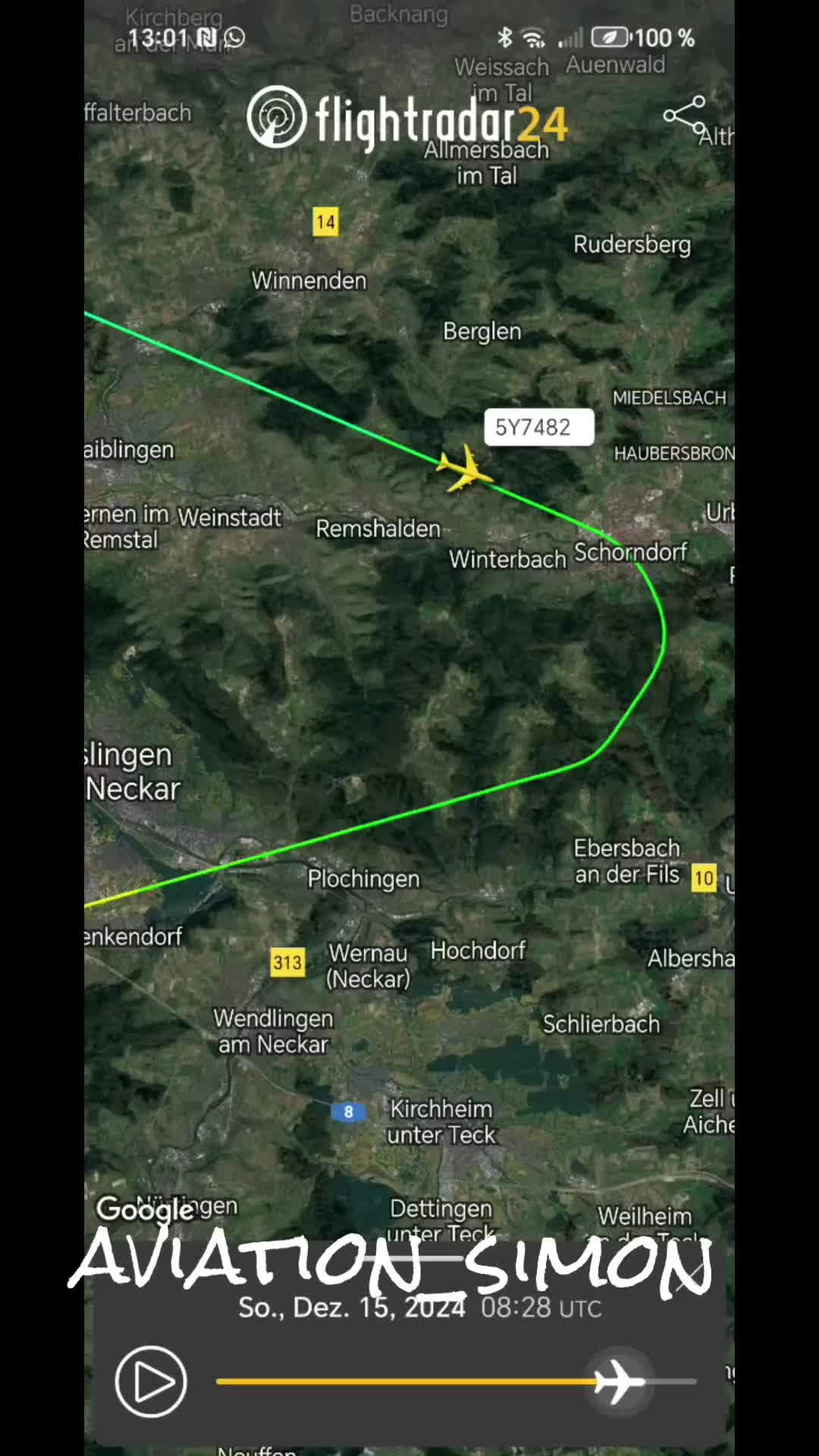Share this flight playback

point(685,116)
